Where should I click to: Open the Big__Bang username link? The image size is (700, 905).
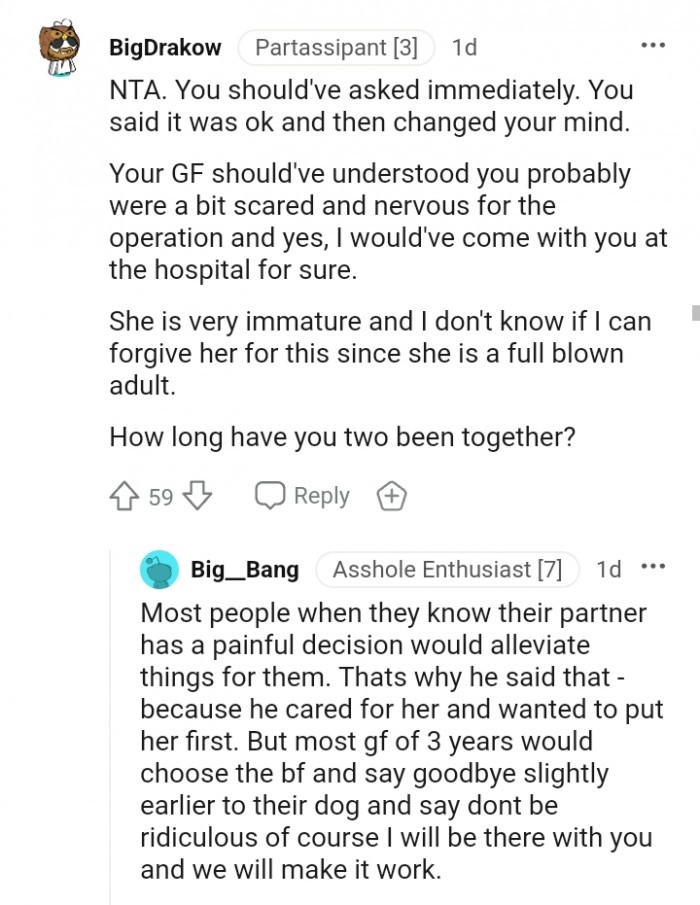coord(245,570)
